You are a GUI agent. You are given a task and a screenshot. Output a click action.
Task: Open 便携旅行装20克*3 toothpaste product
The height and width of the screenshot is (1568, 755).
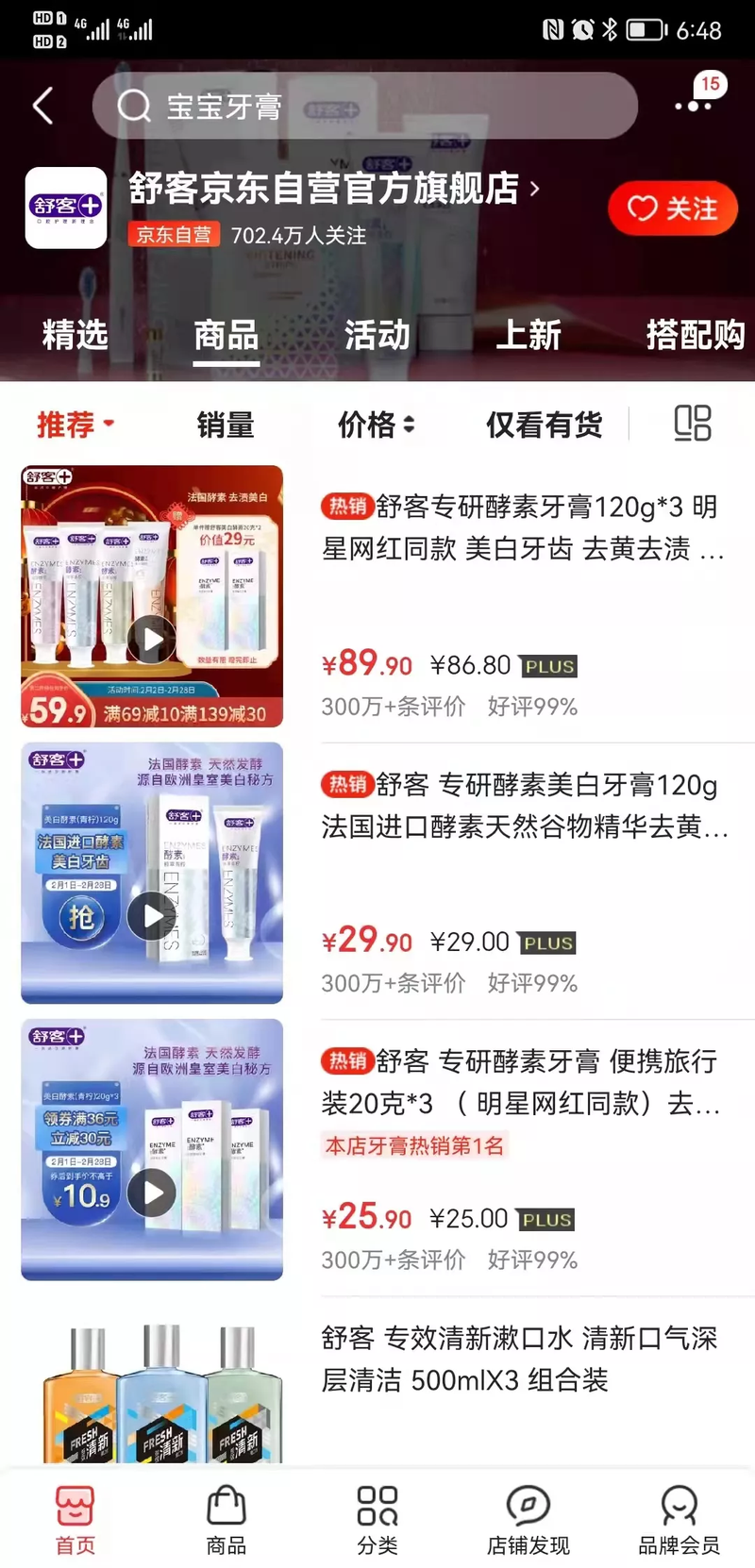[521, 1081]
